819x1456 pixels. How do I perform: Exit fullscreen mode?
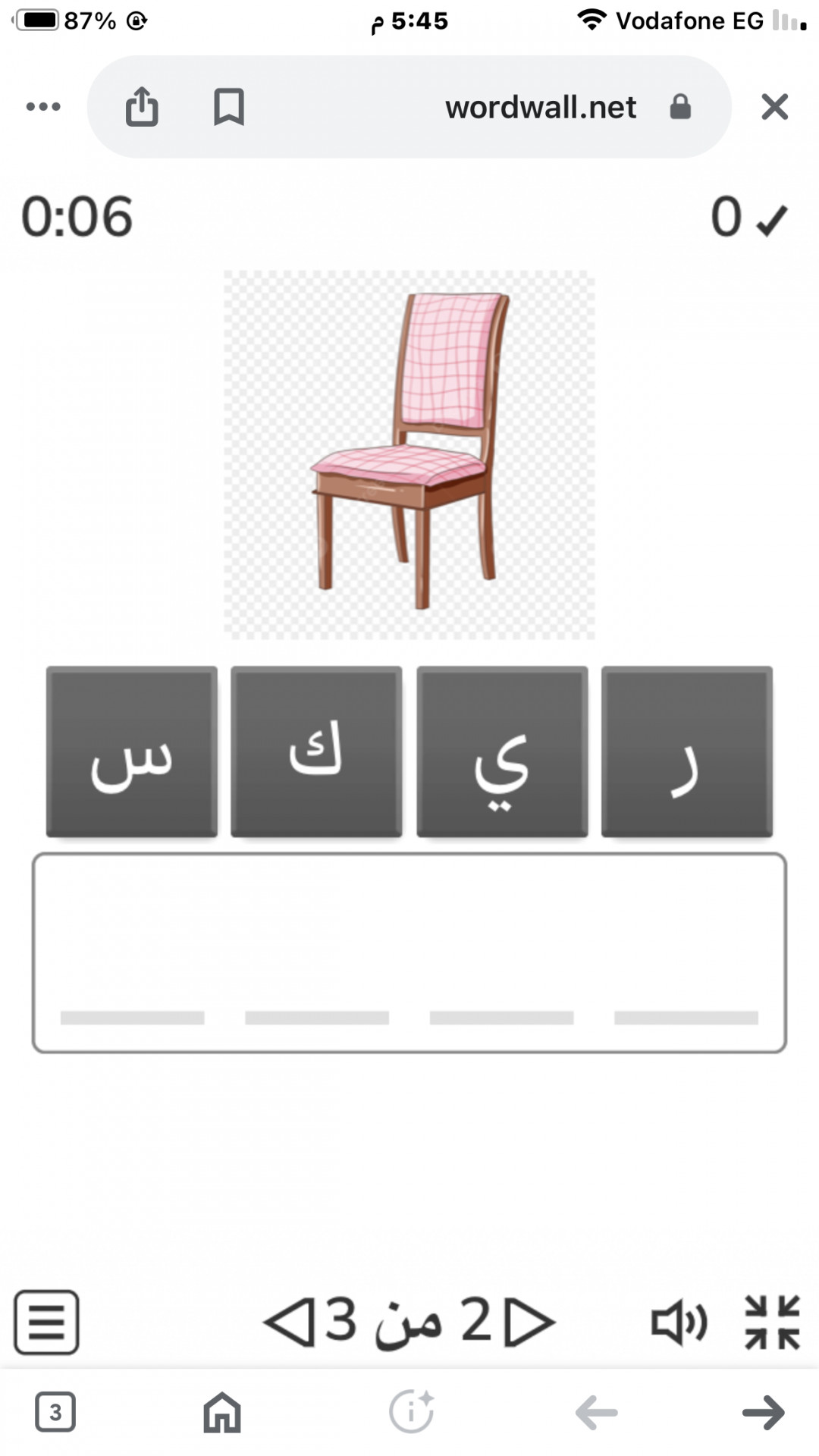[772, 1322]
